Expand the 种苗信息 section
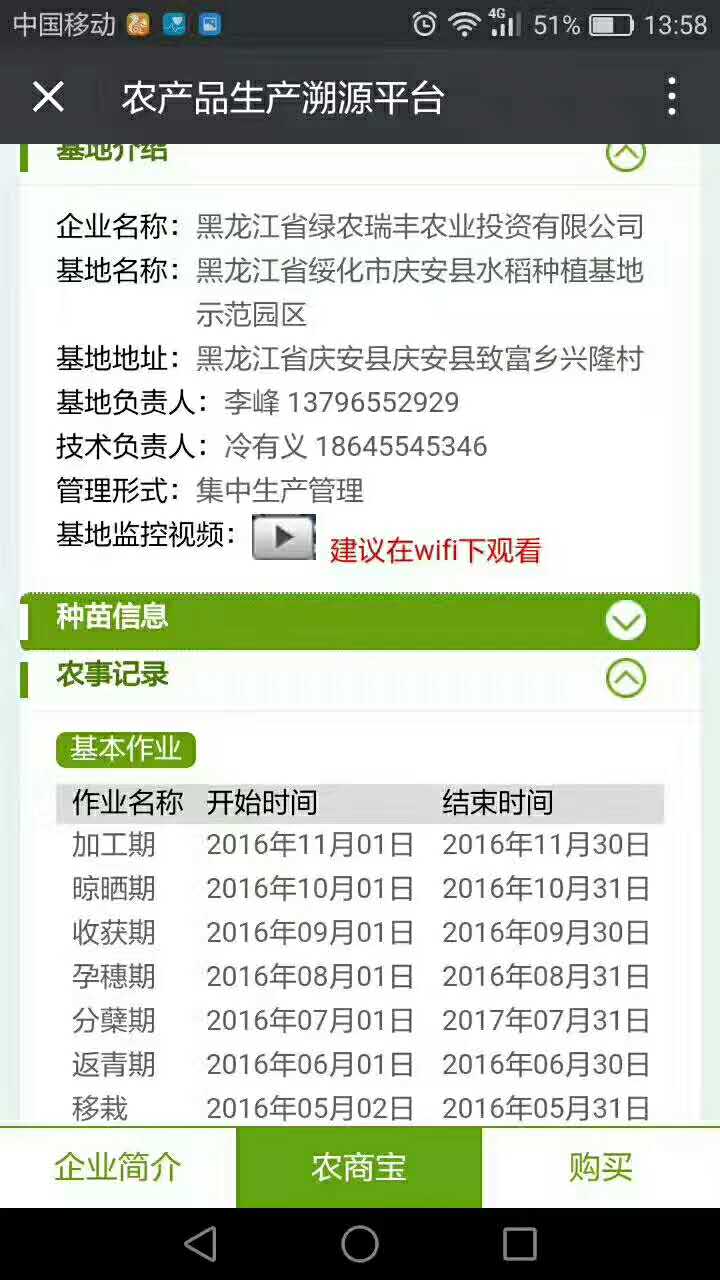Viewport: 720px width, 1280px height. (626, 621)
